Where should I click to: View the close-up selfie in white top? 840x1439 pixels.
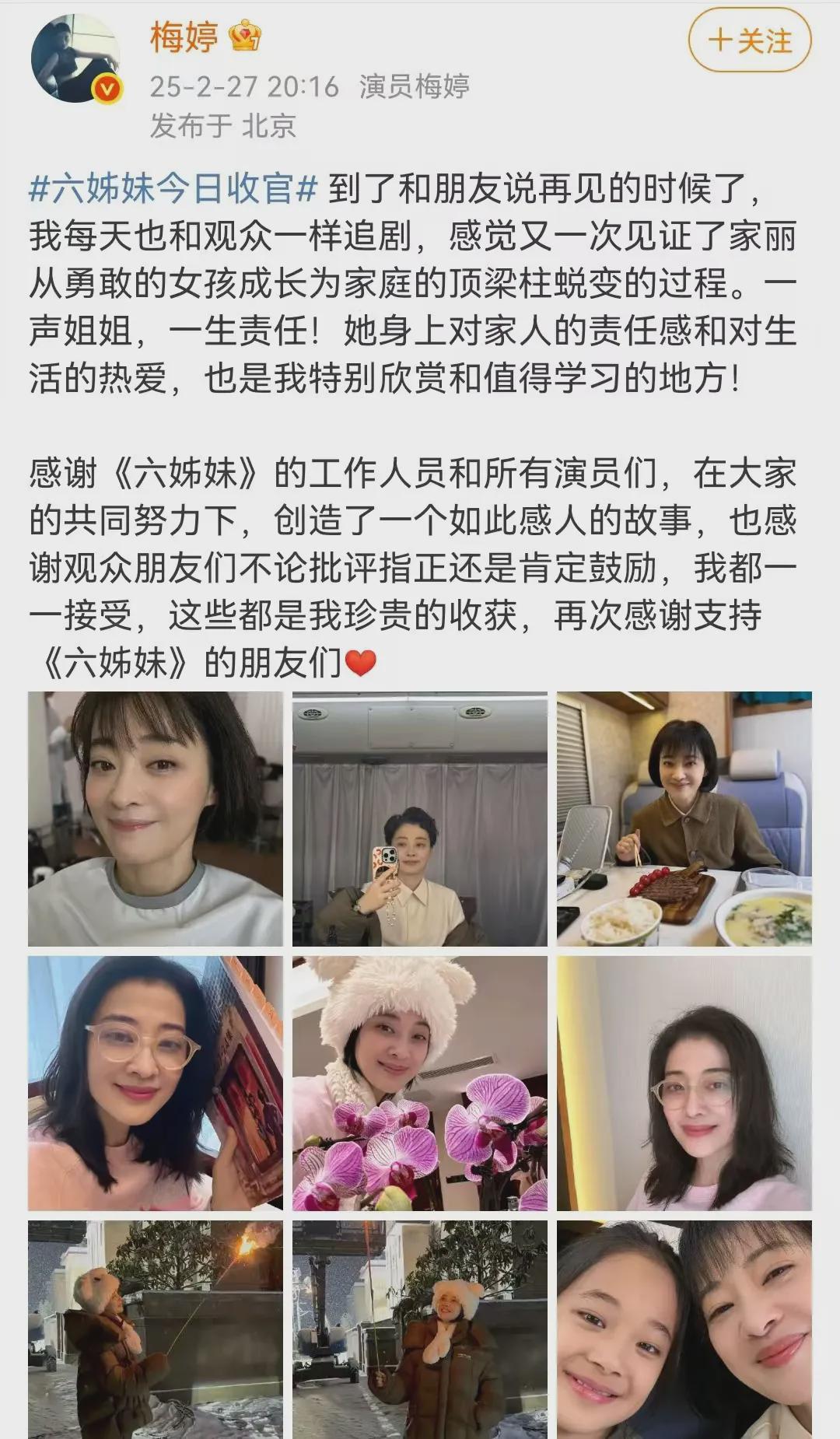pos(156,819)
